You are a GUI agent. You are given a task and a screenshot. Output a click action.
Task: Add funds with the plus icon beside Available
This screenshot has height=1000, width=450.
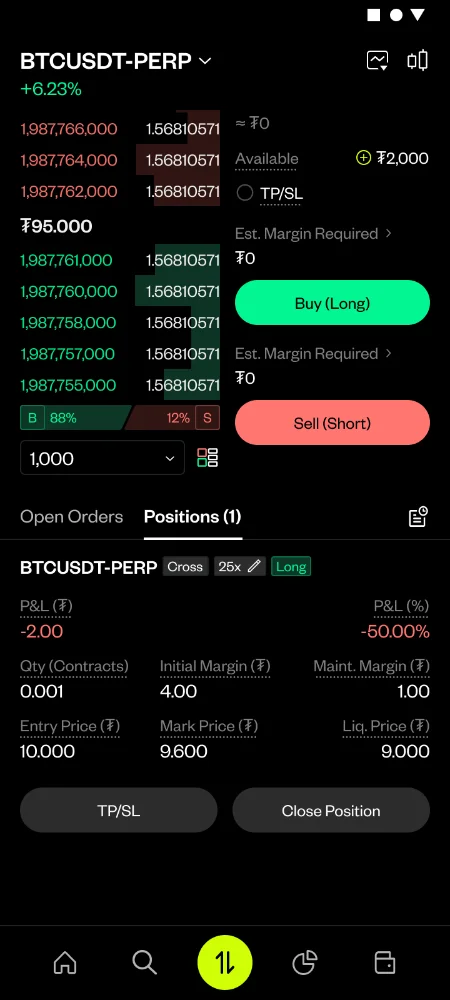coord(363,158)
